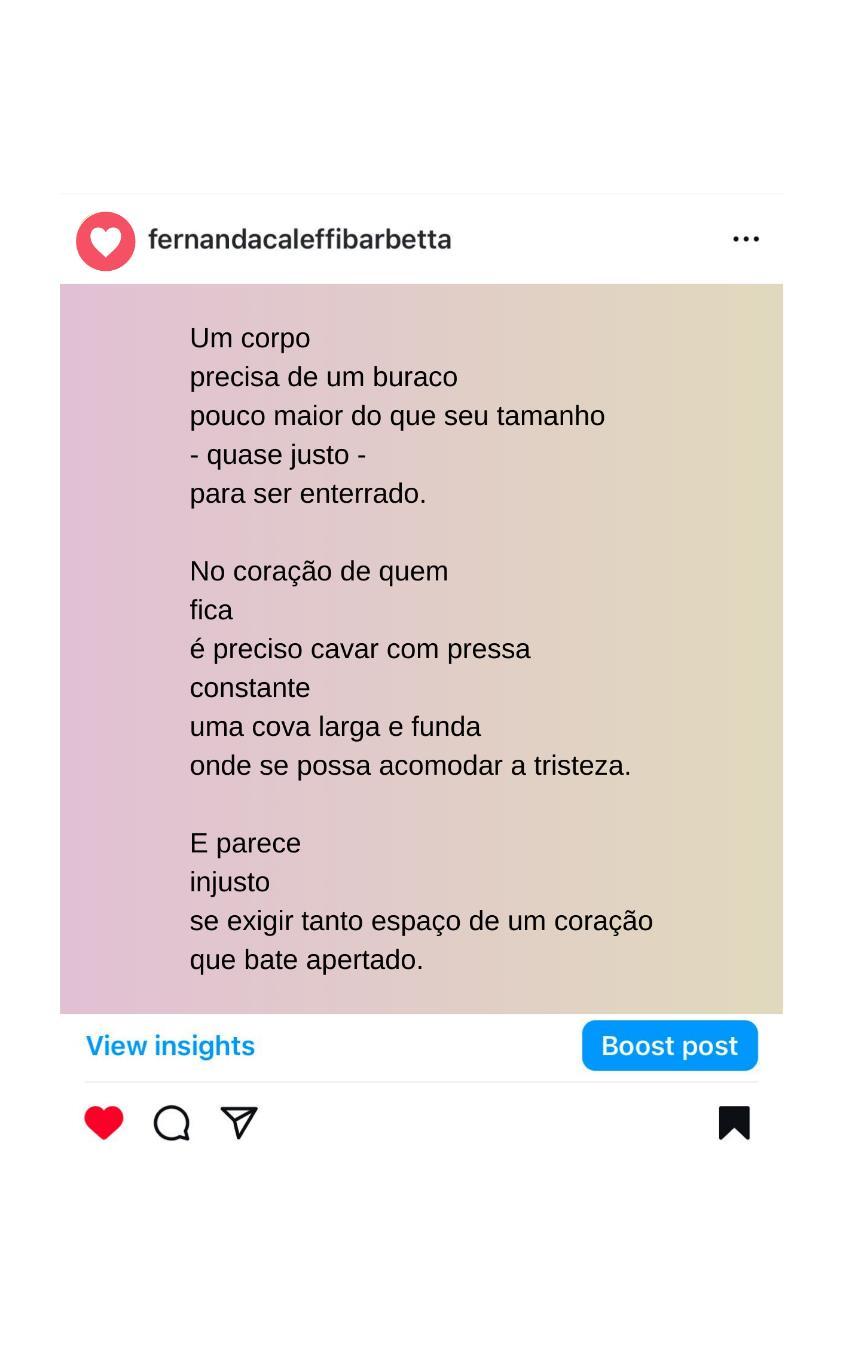The height and width of the screenshot is (1345, 843).
Task: Open comments via the speech bubble icon
Action: pyautogui.click(x=172, y=1123)
